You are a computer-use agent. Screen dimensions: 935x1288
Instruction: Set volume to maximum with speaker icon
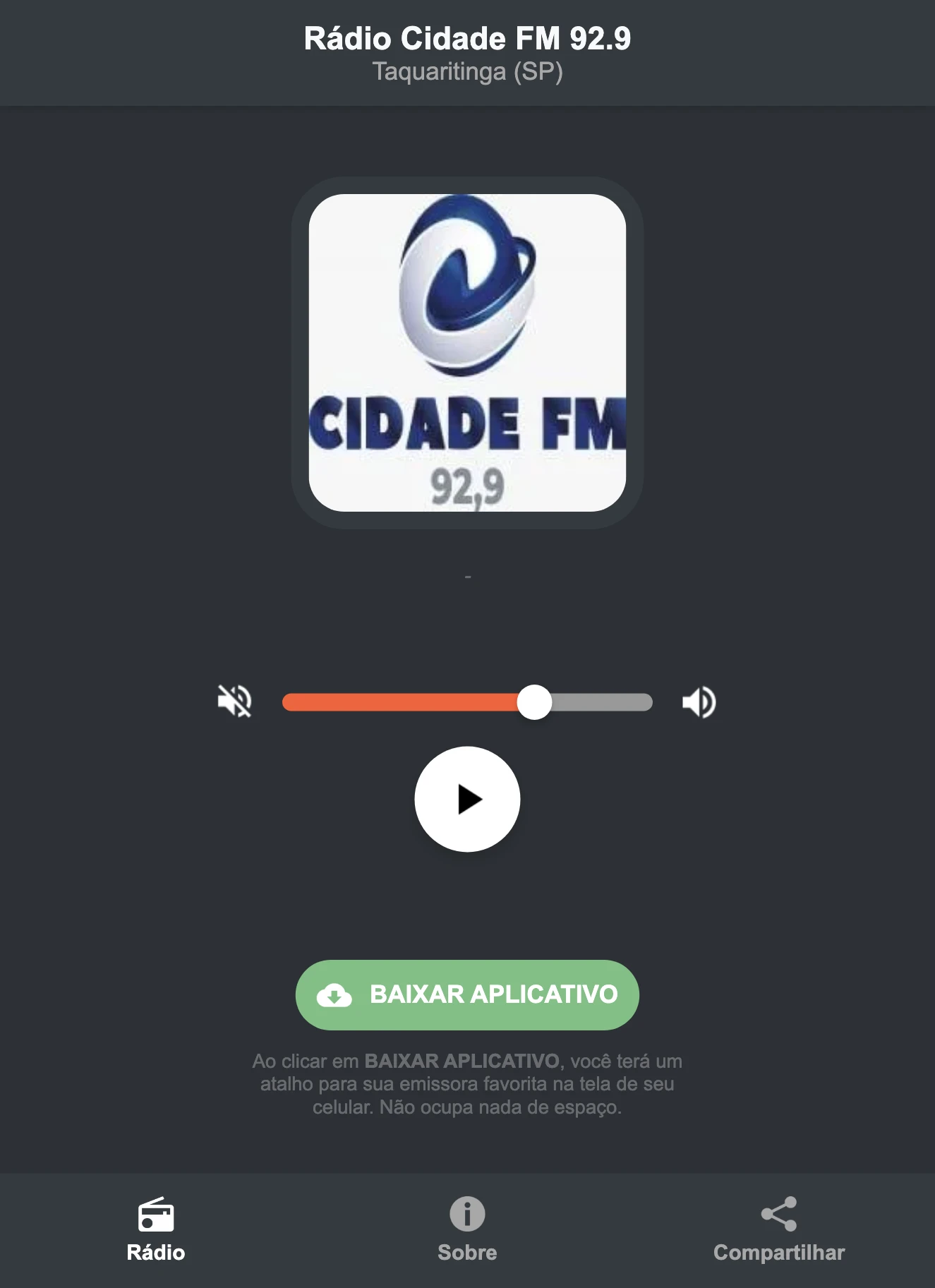point(699,701)
